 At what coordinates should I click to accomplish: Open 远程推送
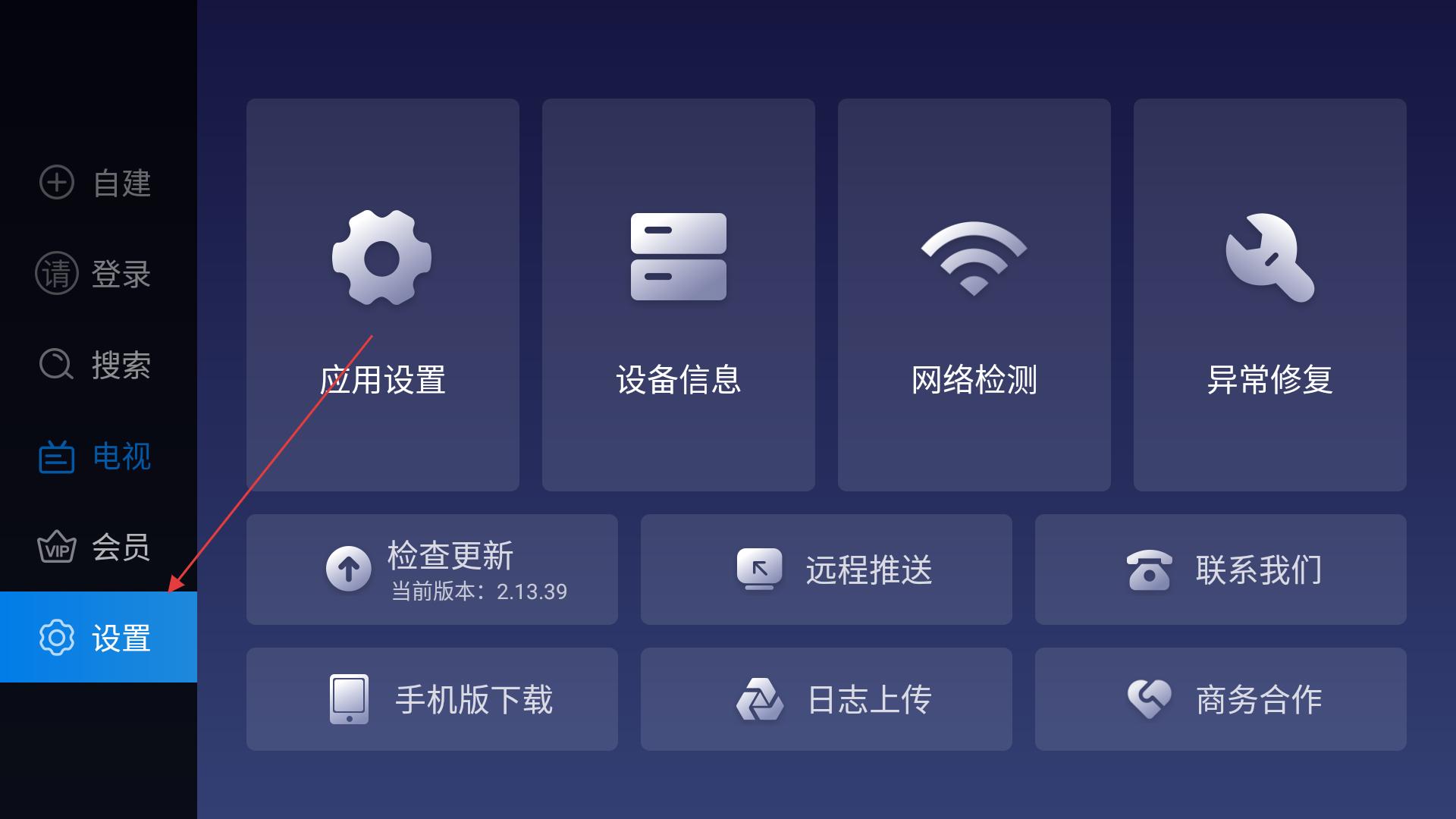[x=826, y=570]
